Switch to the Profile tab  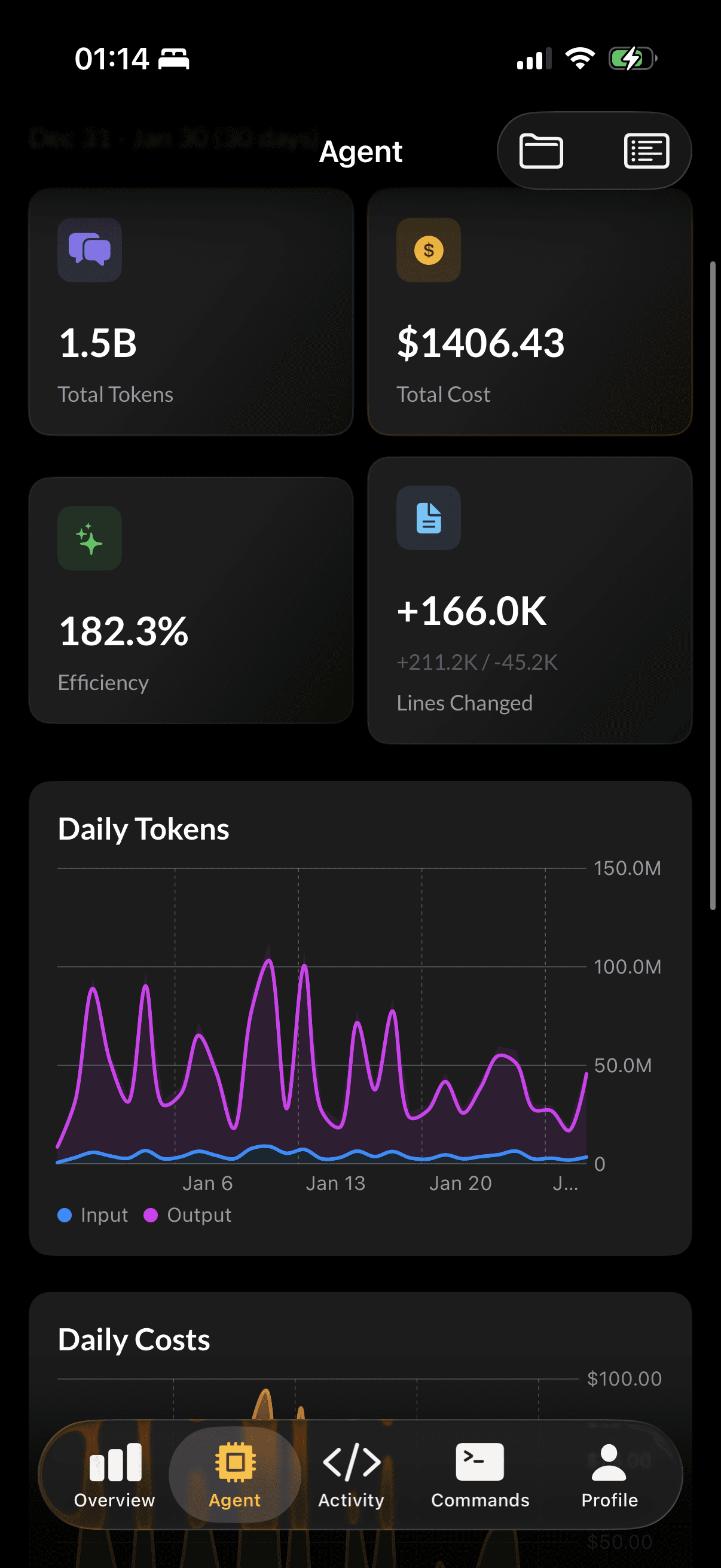tap(609, 1475)
